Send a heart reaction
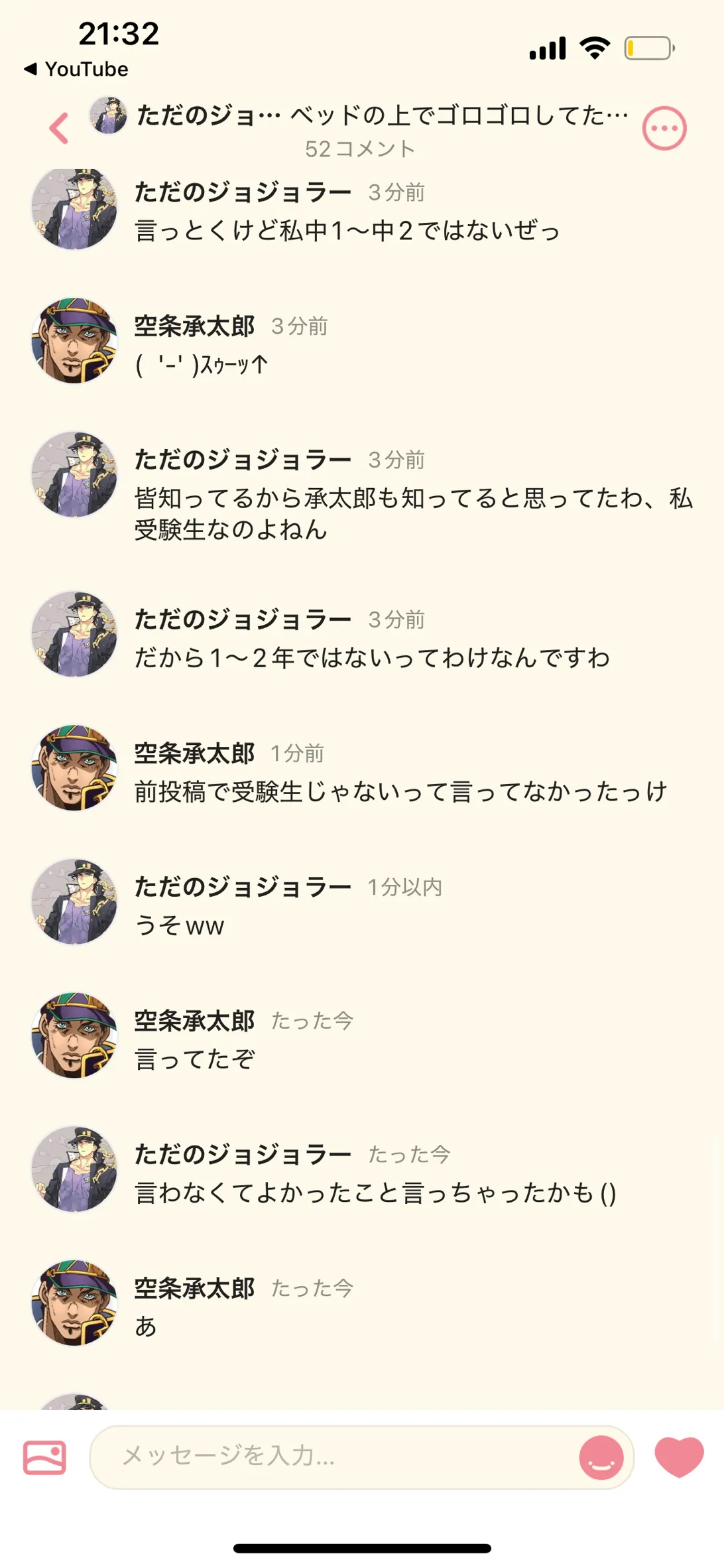The image size is (724, 1568). click(679, 1456)
